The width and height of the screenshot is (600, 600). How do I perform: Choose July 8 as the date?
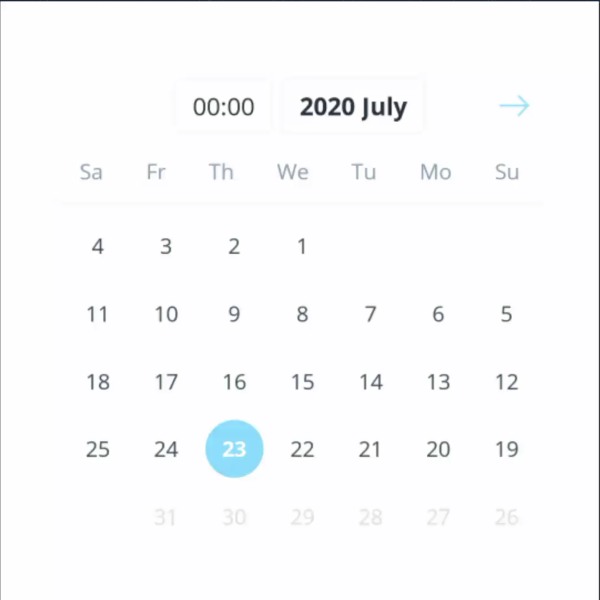tap(302, 314)
